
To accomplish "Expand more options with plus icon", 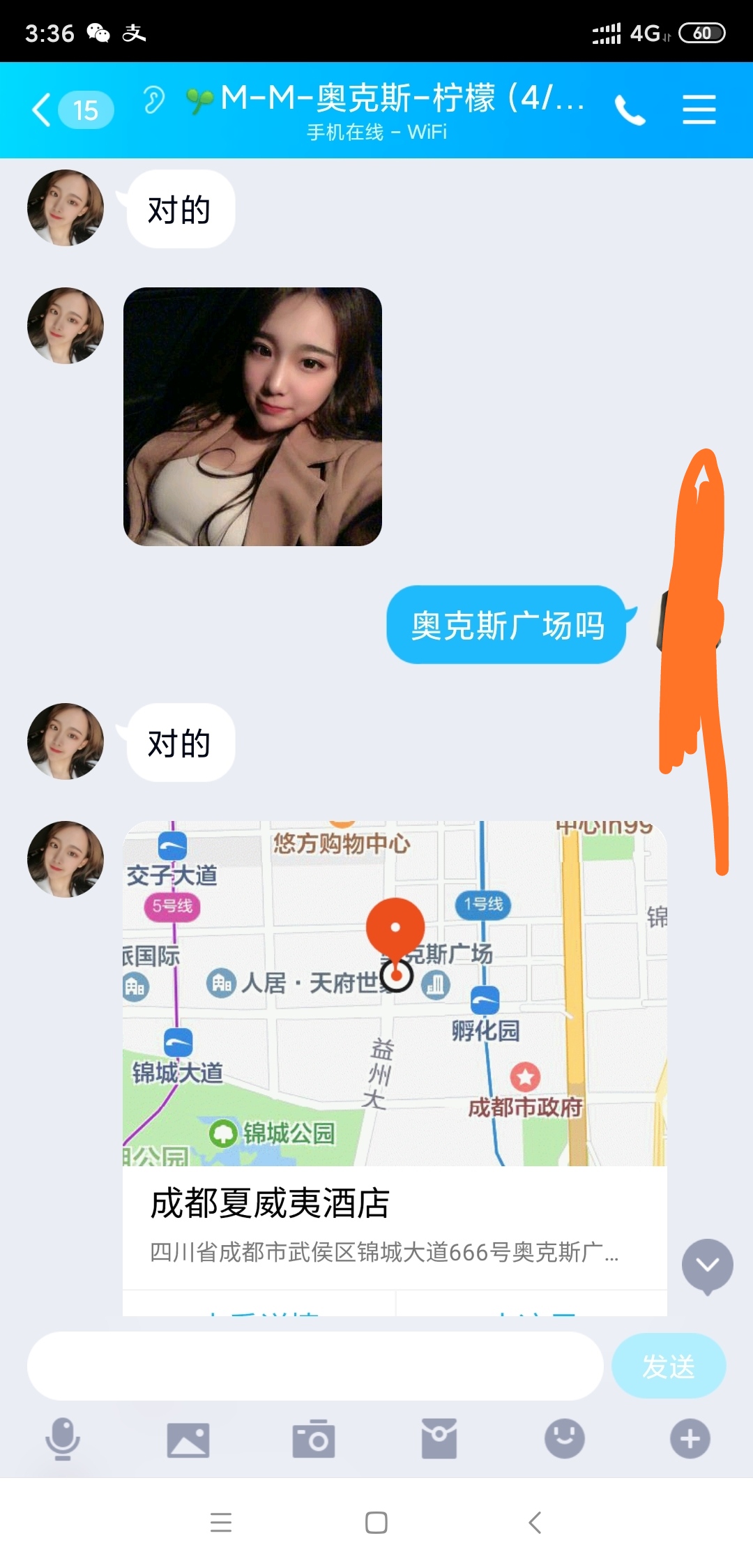I will [x=690, y=1438].
